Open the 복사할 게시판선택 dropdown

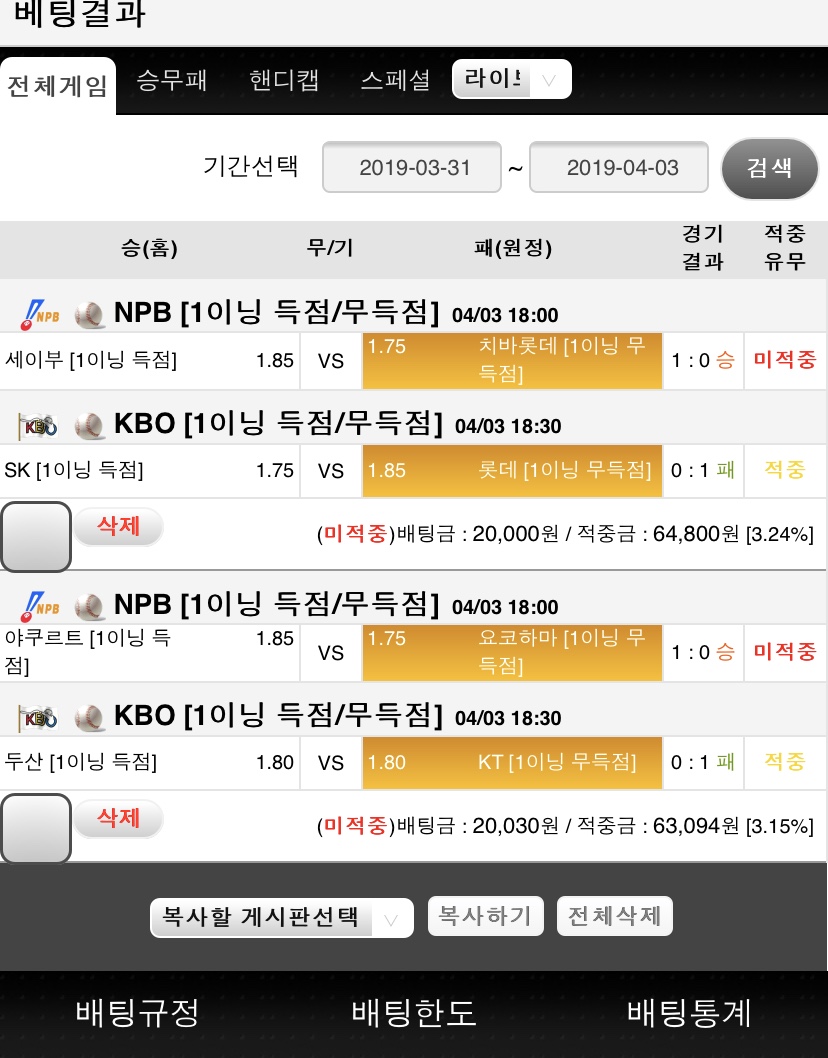click(x=281, y=917)
